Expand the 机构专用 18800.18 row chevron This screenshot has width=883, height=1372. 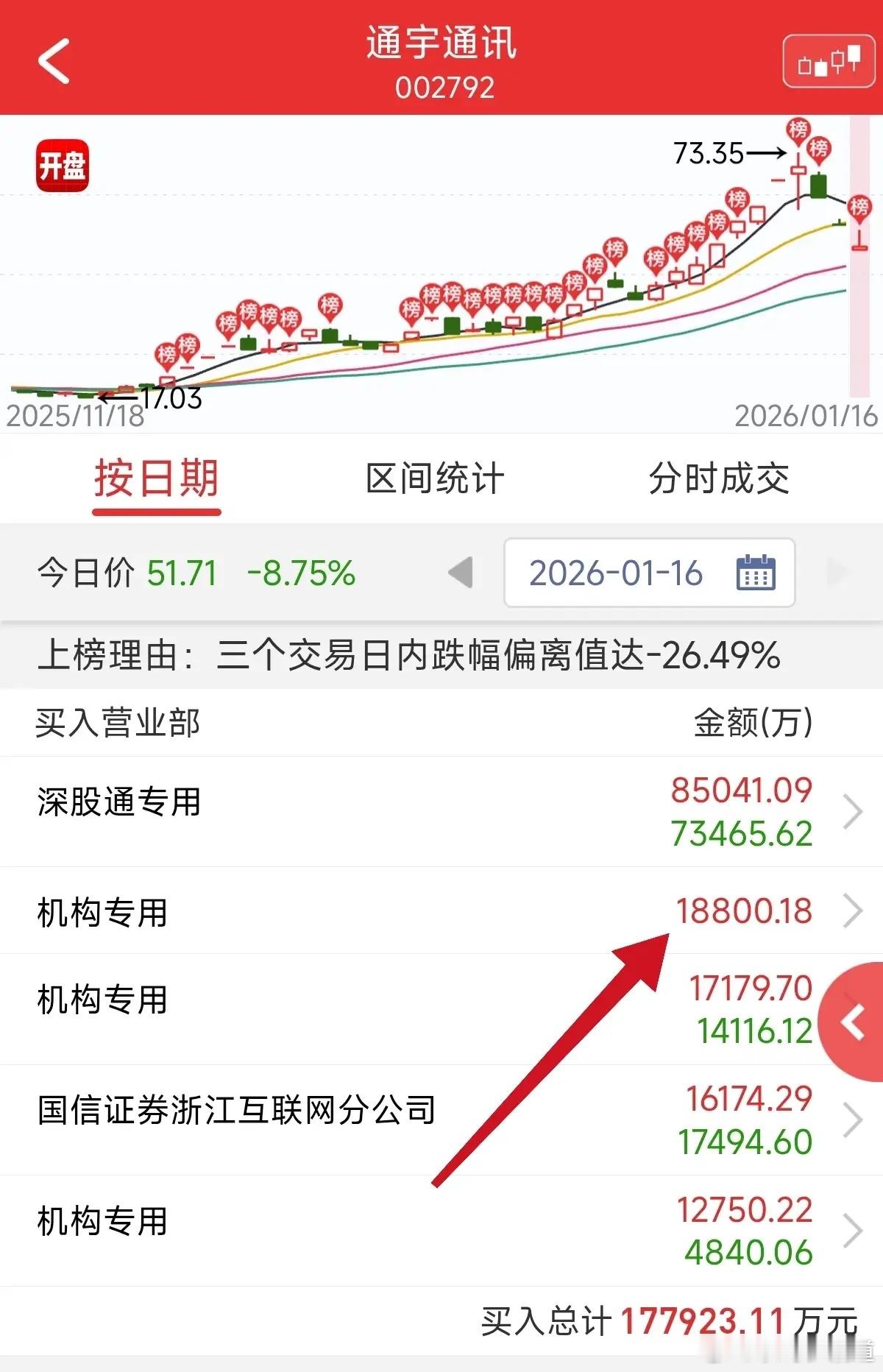coord(852,911)
